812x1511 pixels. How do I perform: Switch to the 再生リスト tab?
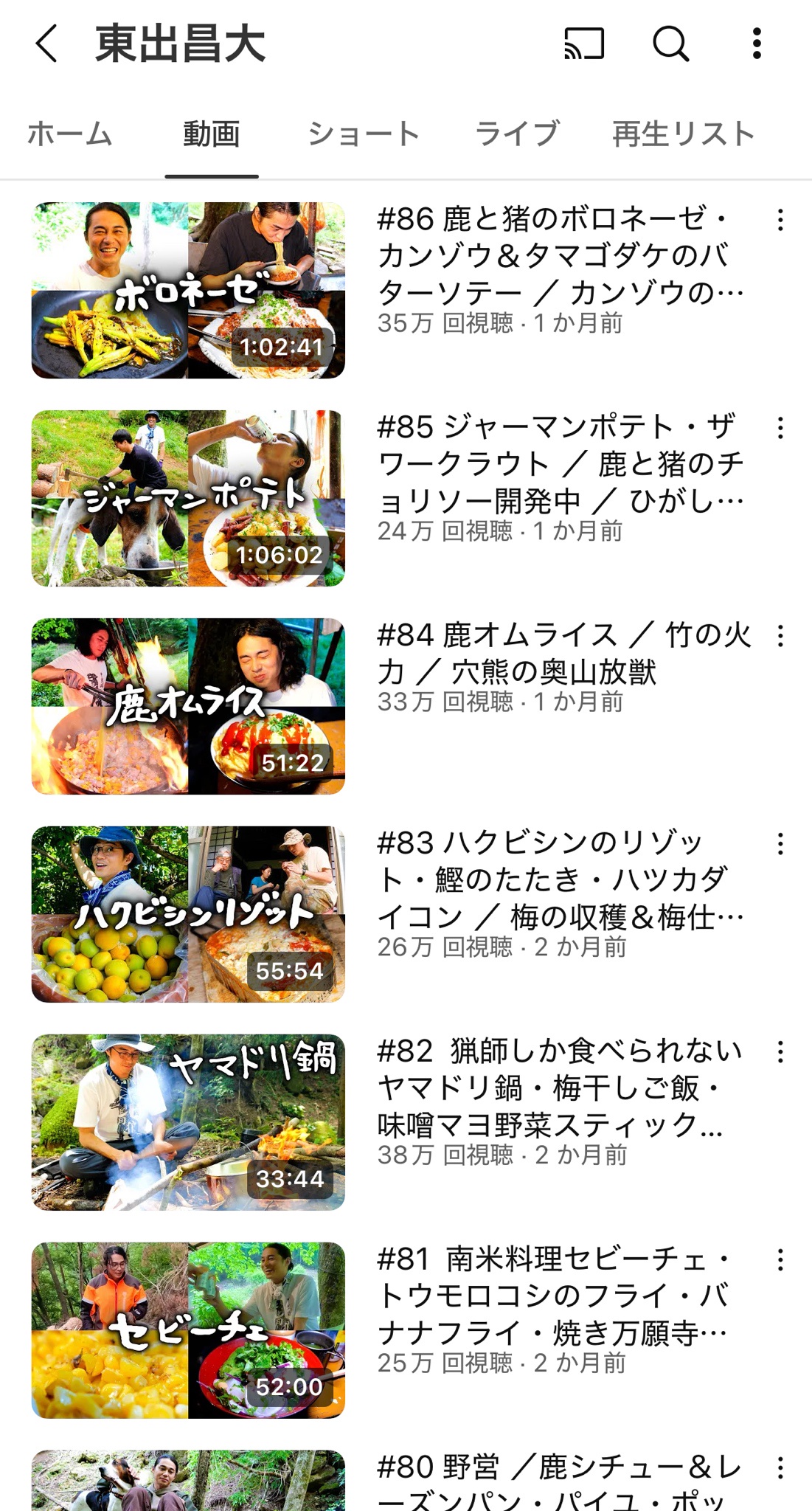(x=684, y=134)
